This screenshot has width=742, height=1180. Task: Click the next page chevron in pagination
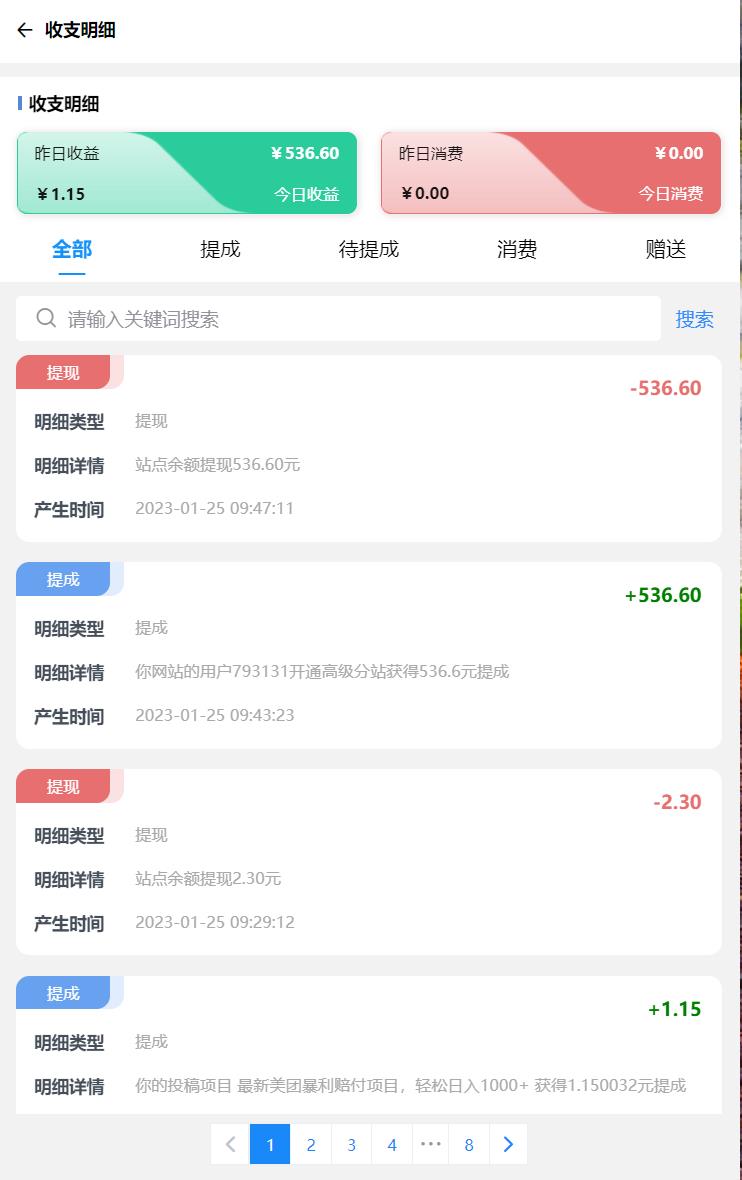point(508,1144)
